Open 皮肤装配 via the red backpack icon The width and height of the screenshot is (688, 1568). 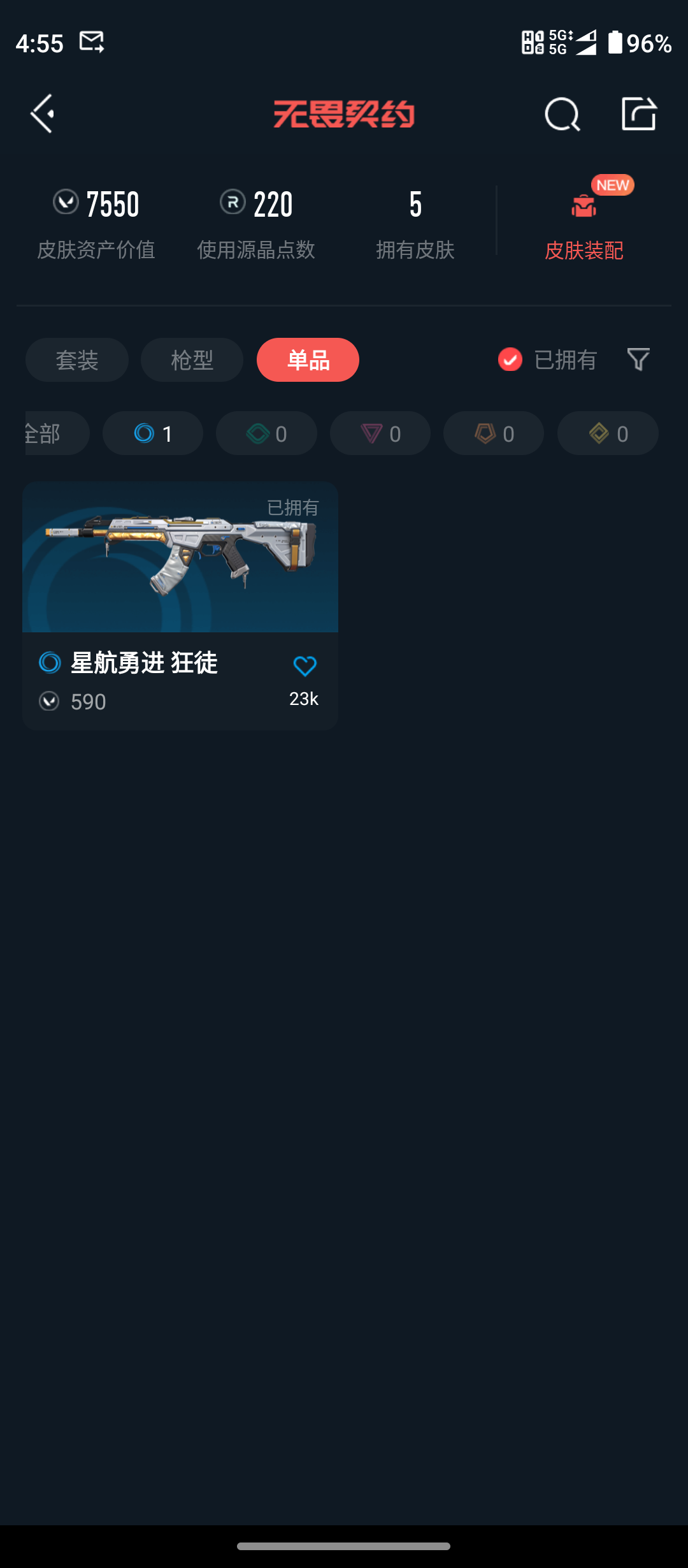(584, 205)
